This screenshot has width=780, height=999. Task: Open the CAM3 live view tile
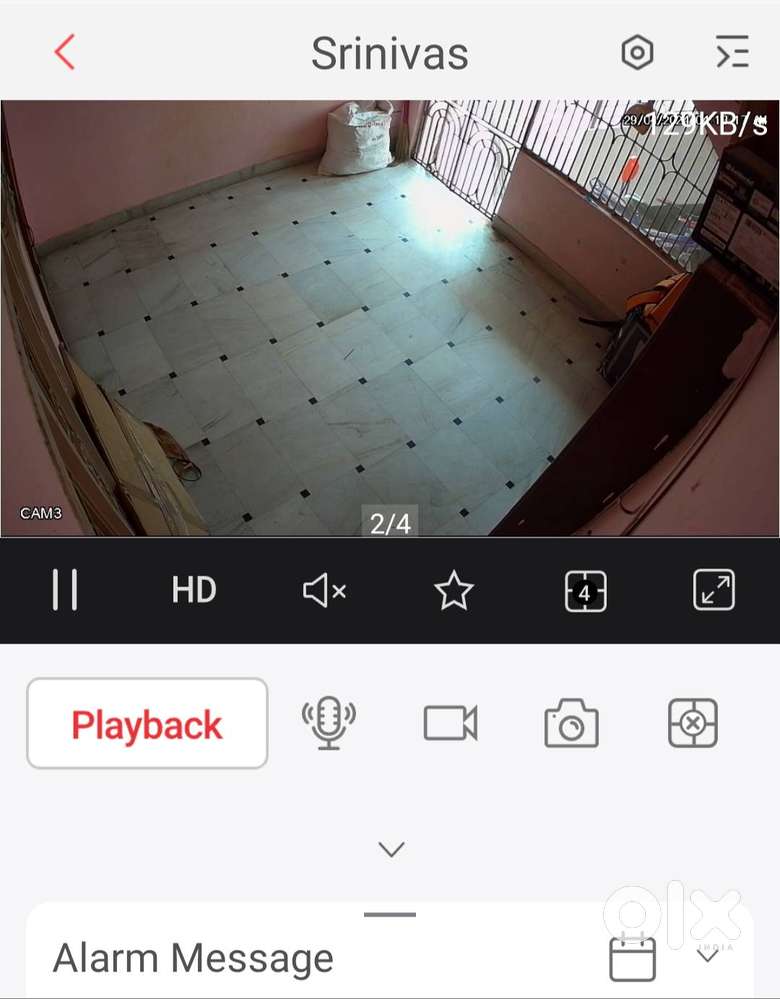coord(390,318)
